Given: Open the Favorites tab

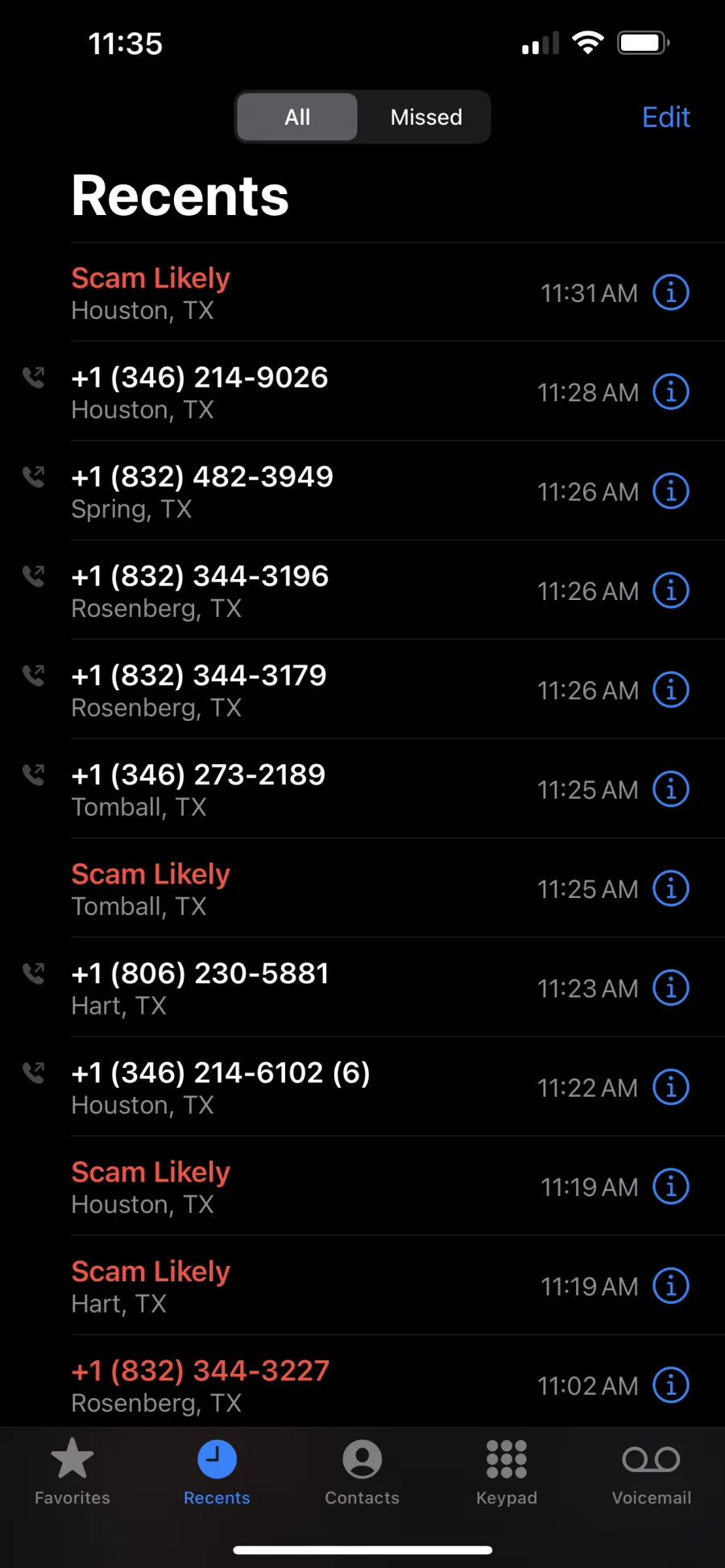Looking at the screenshot, I should point(72,1473).
